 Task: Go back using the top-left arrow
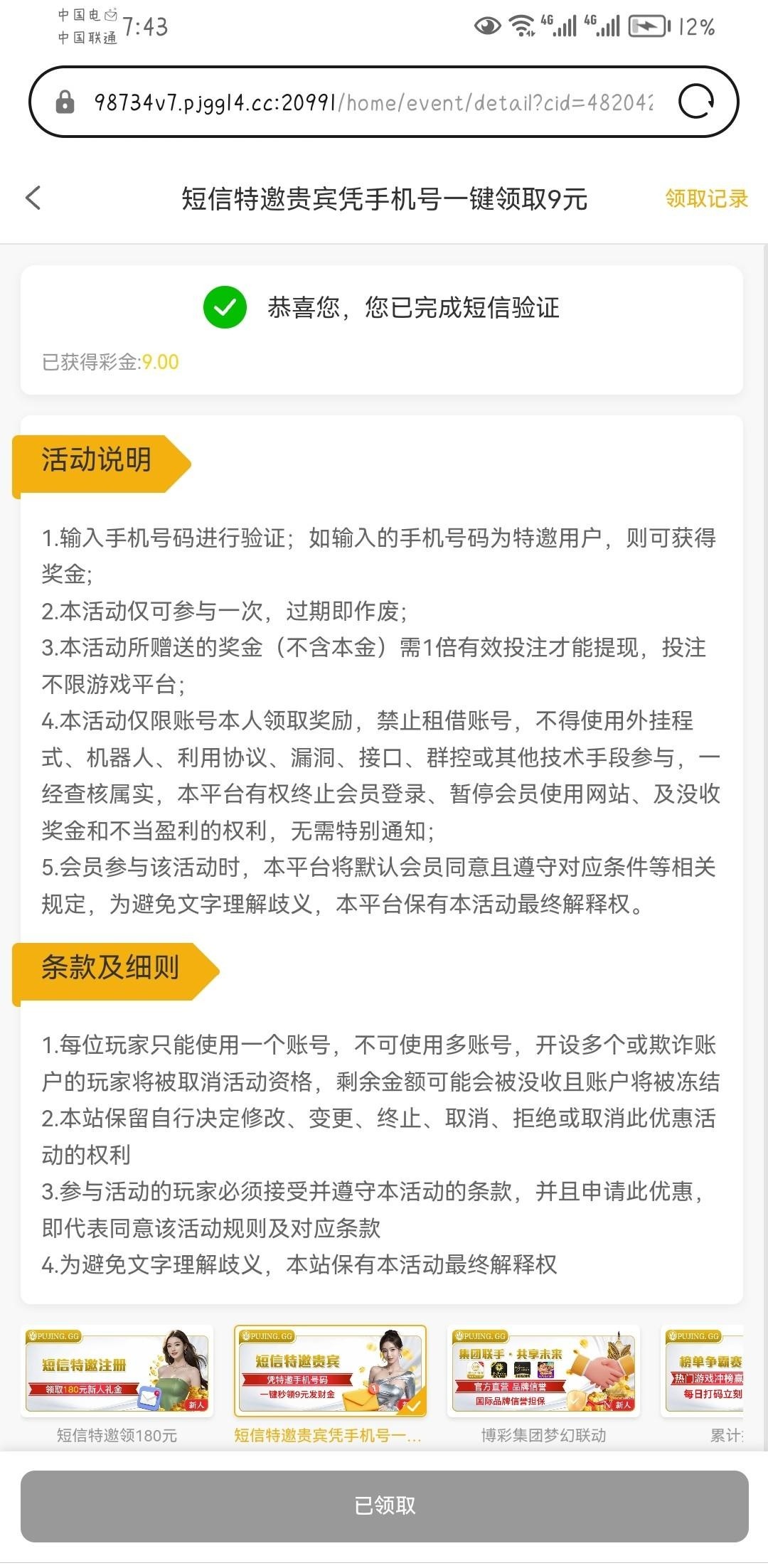coord(33,198)
